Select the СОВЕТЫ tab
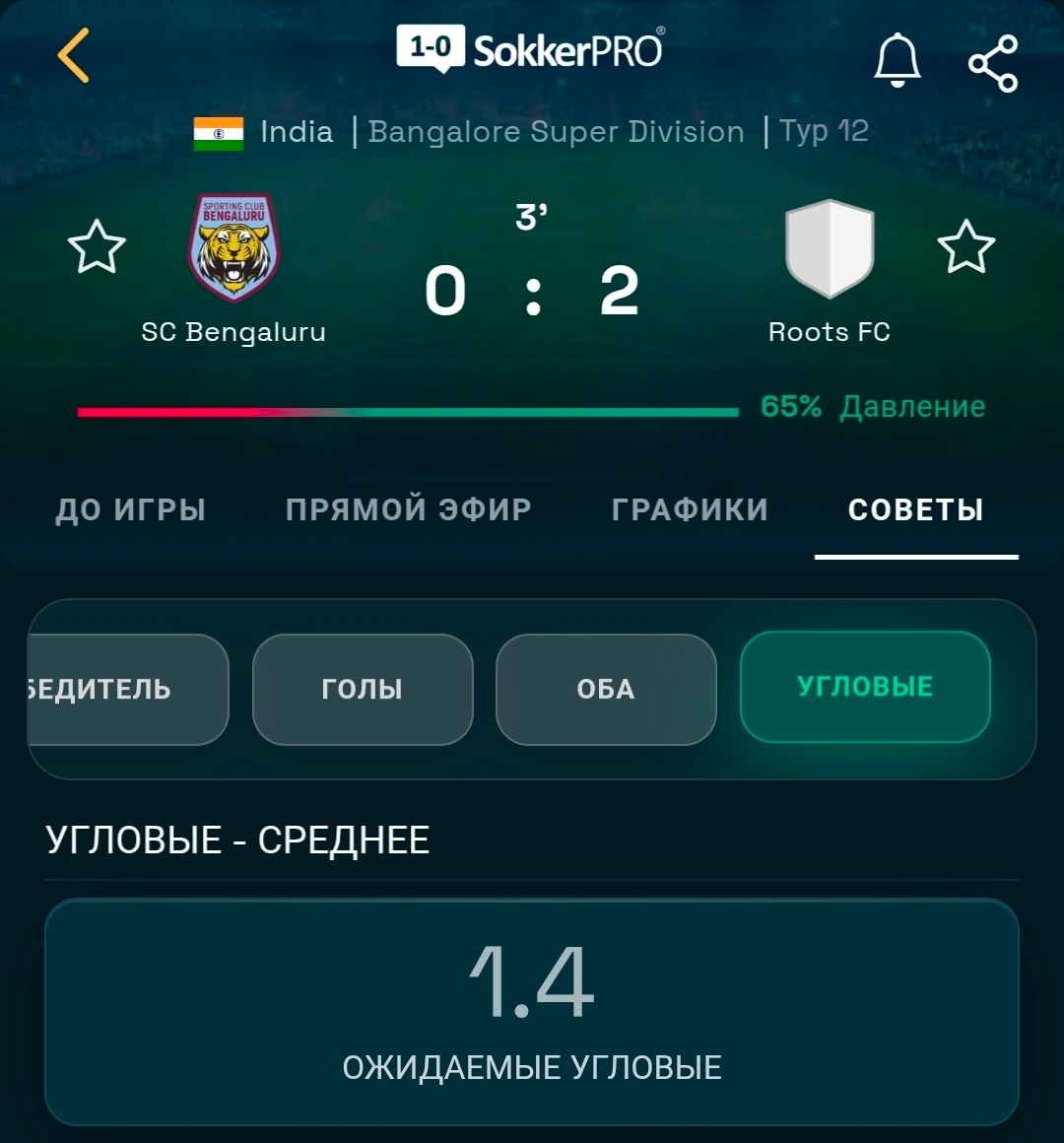This screenshot has width=1064, height=1143. 915,509
